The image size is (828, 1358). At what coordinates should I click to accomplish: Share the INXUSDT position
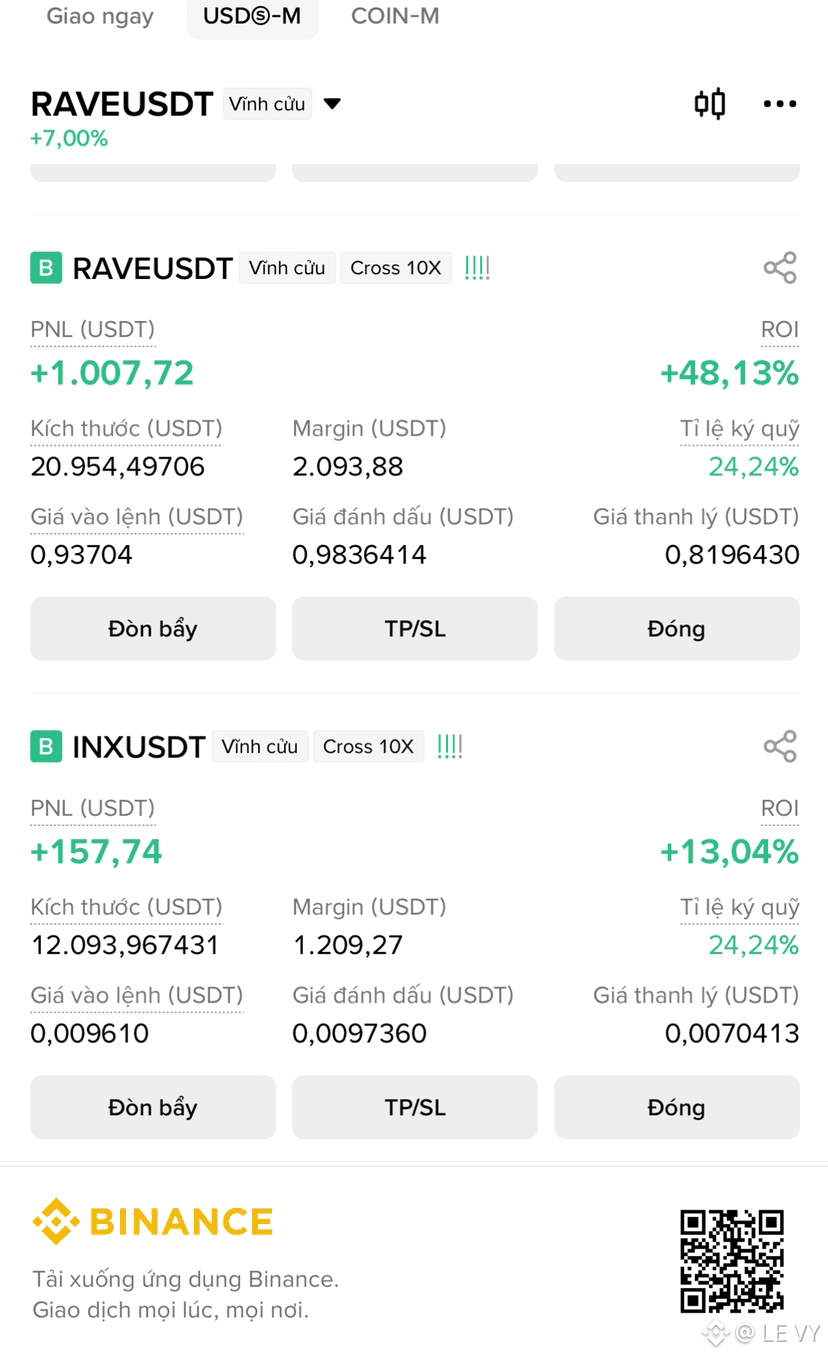click(x=780, y=747)
